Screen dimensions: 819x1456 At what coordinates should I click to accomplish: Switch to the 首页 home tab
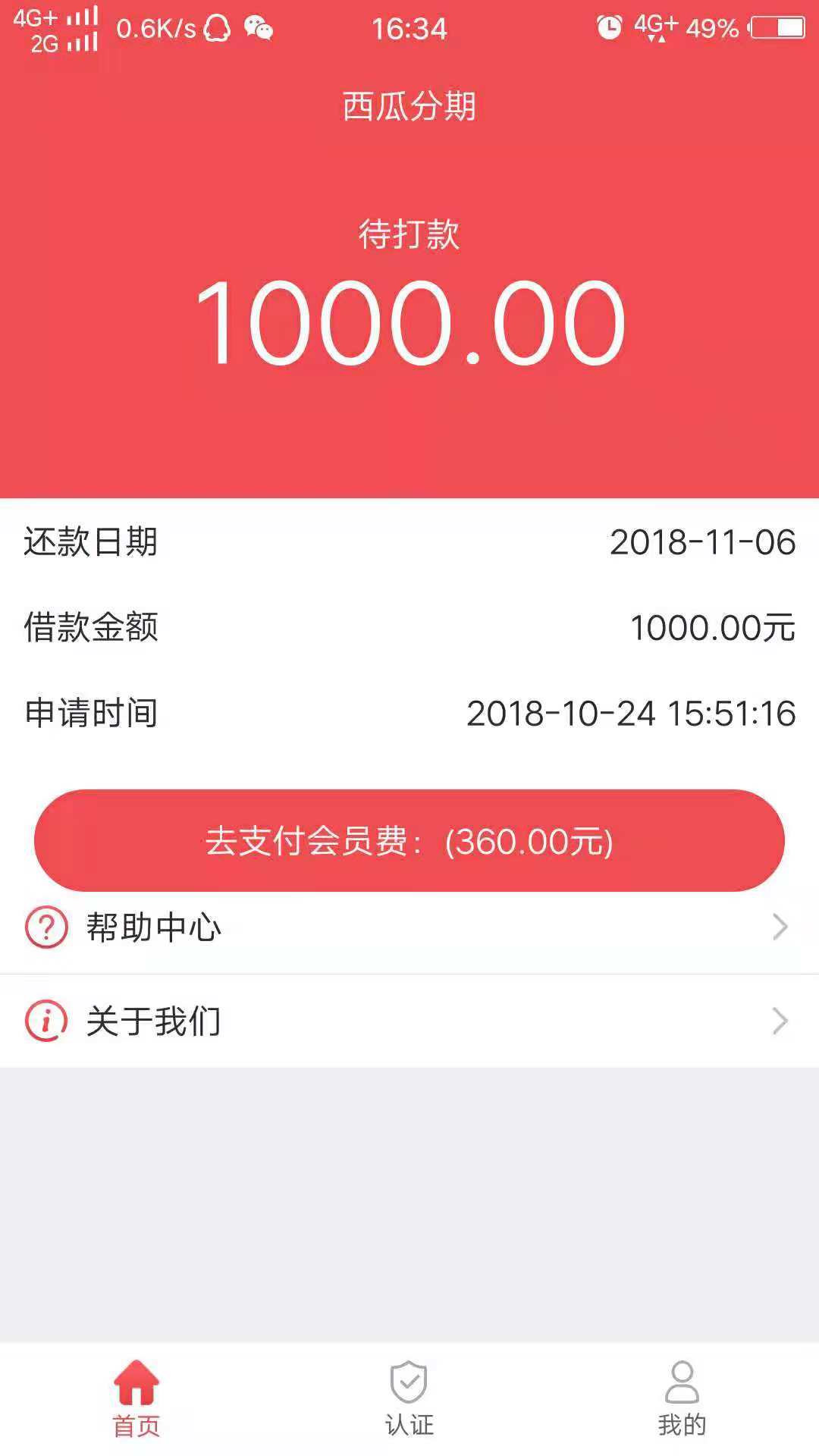click(136, 1399)
